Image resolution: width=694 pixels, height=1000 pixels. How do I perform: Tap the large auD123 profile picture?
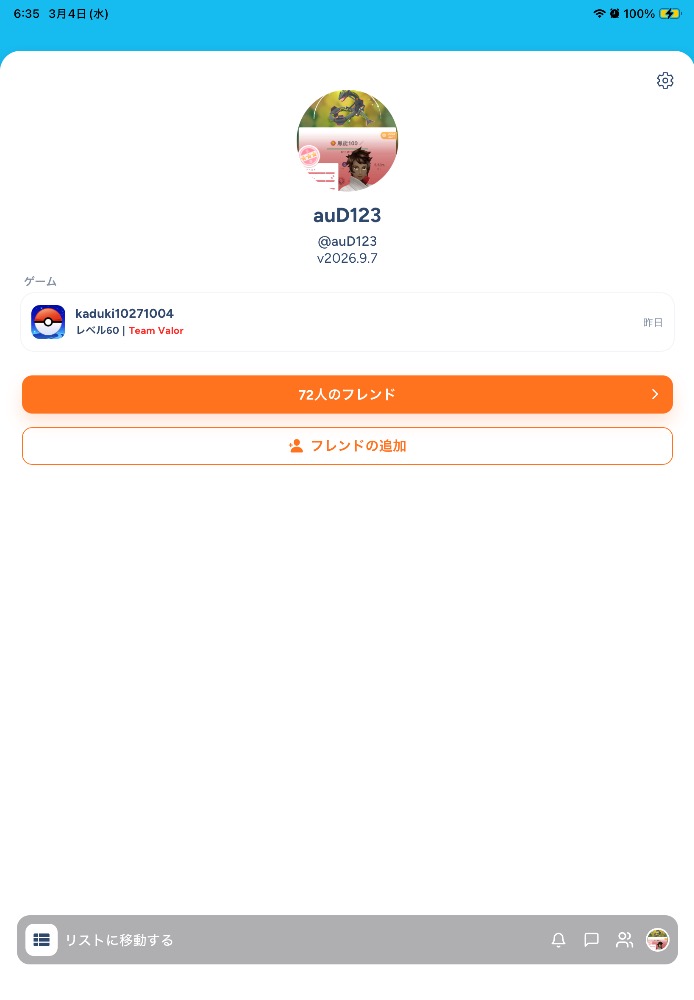click(347, 141)
